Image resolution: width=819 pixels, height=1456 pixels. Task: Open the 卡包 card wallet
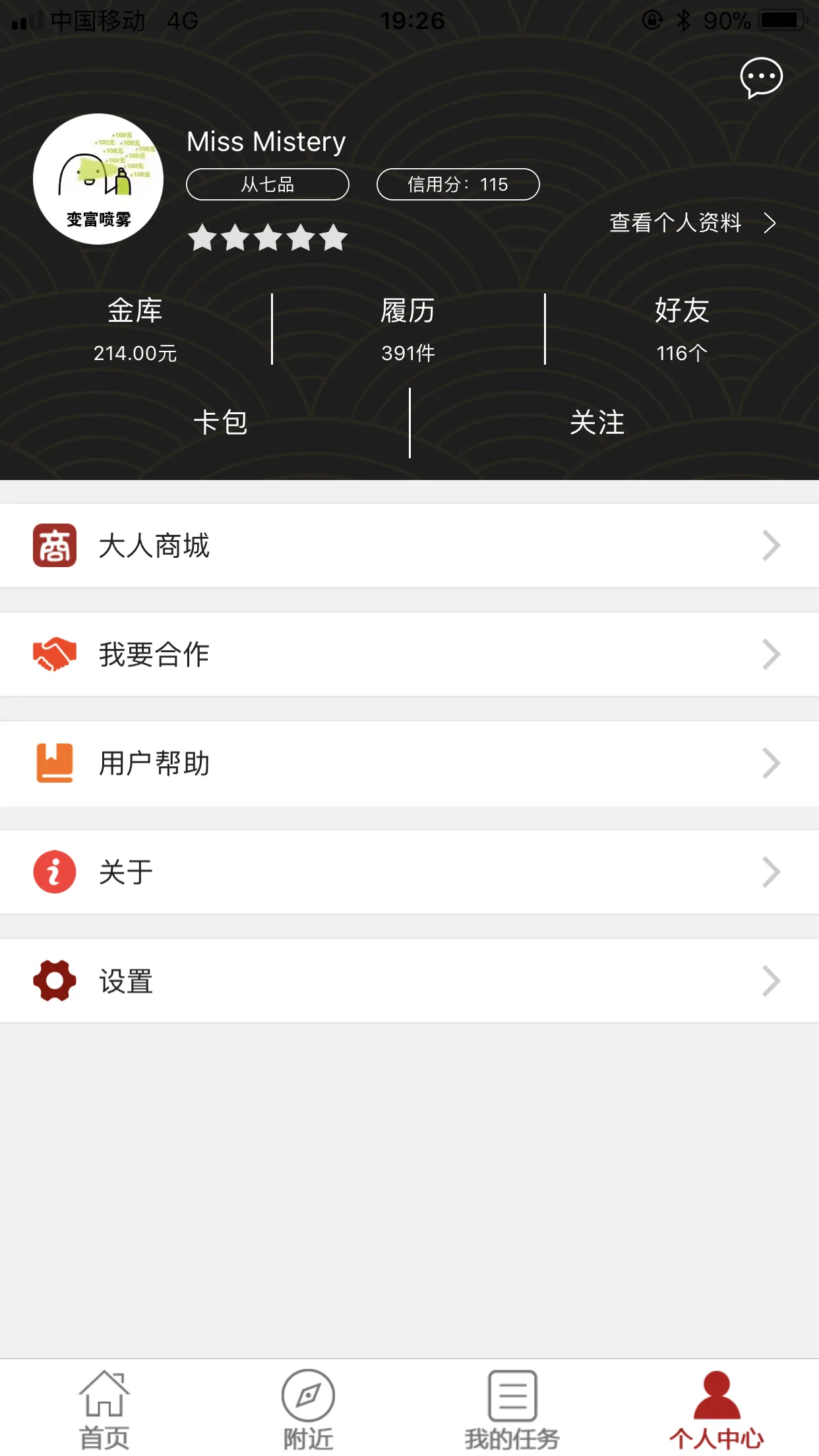(221, 422)
